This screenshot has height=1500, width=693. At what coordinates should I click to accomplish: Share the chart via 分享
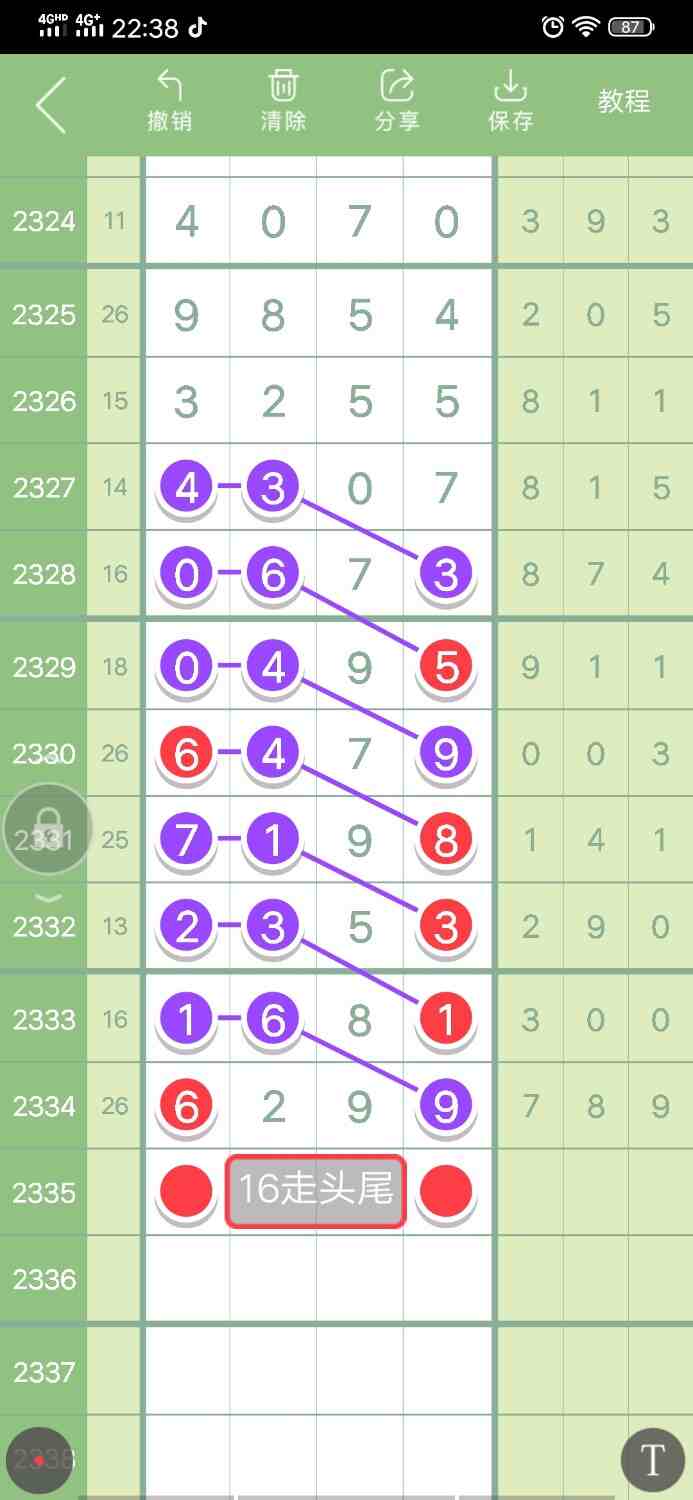click(x=397, y=101)
